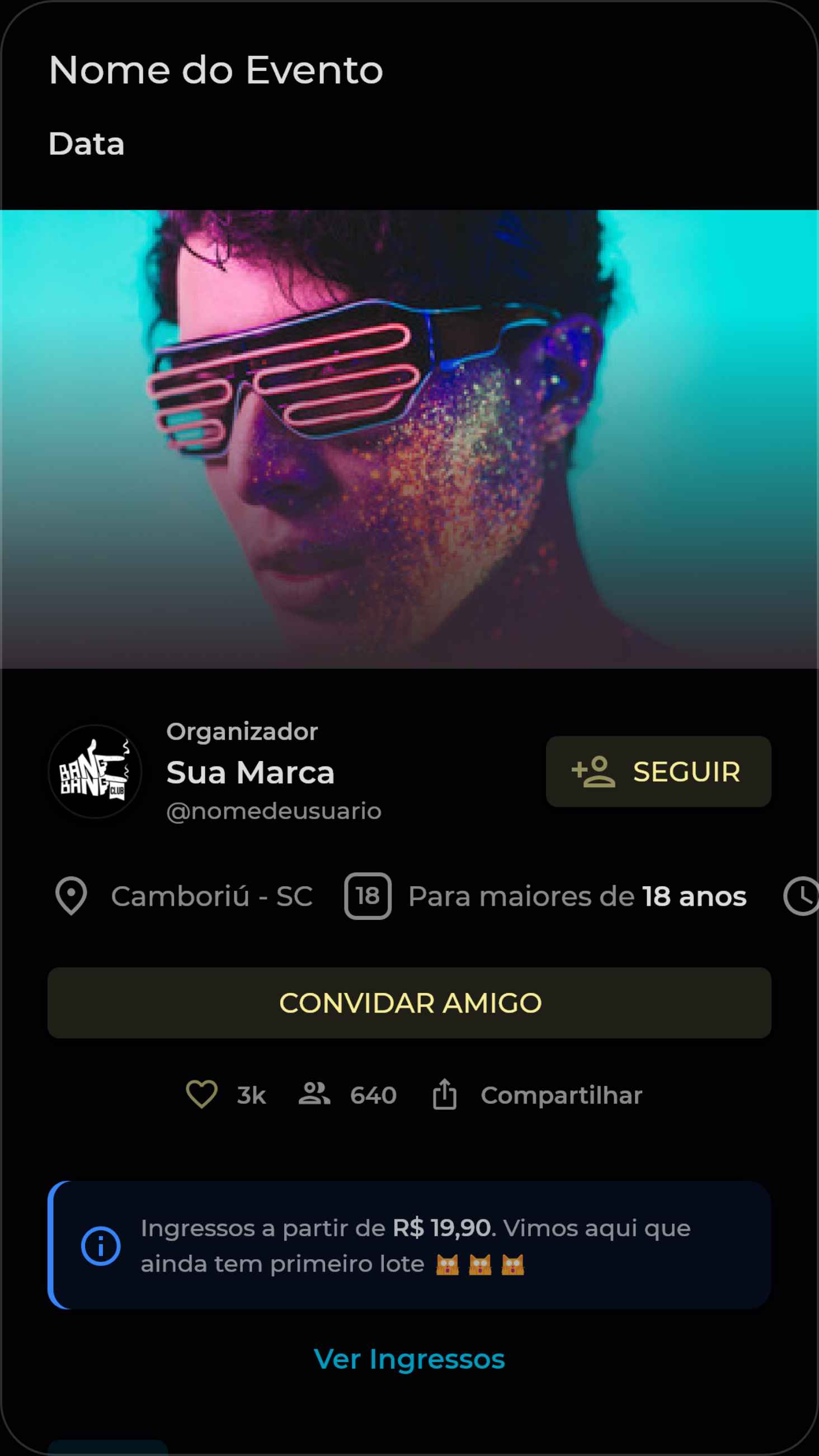Tap the heart icon to like the event
The width and height of the screenshot is (819, 1456).
(x=202, y=1094)
